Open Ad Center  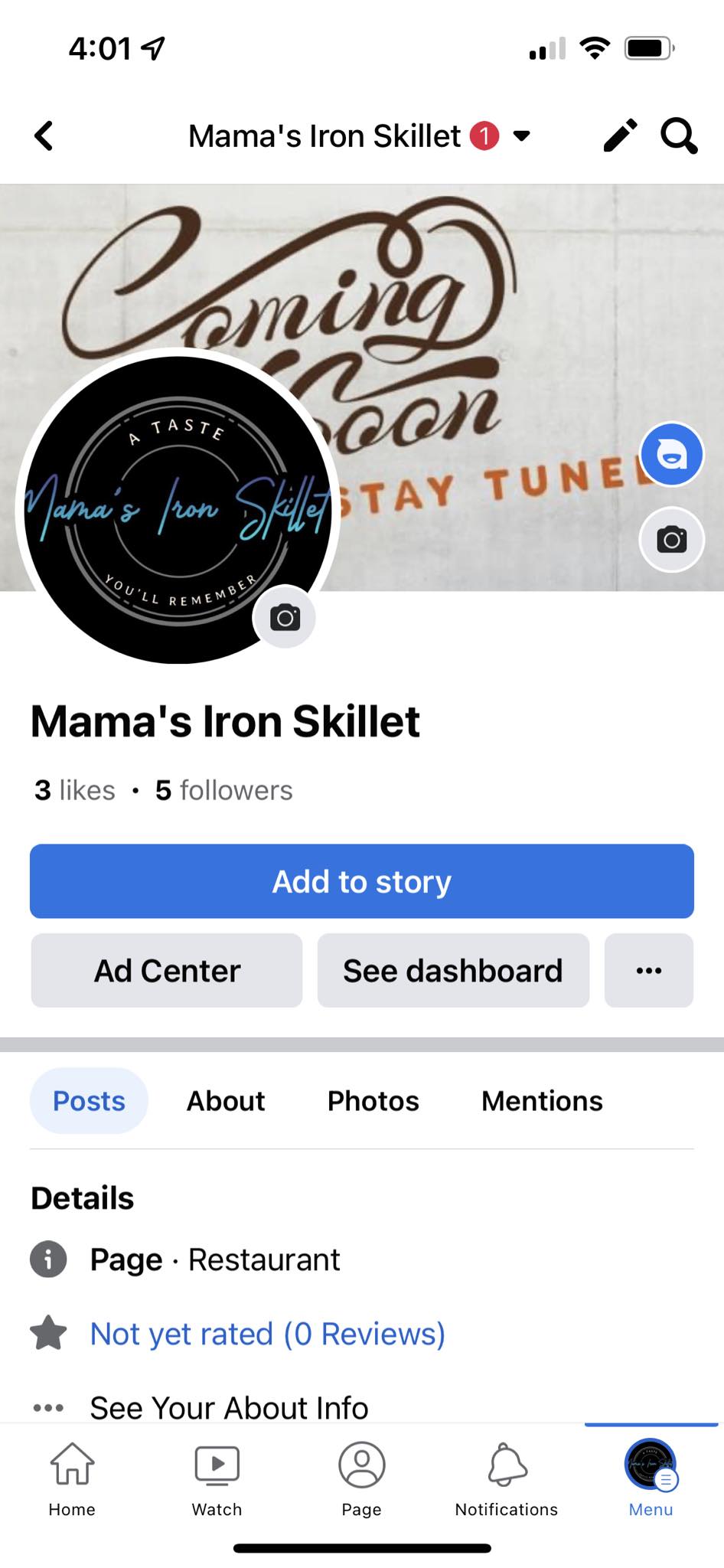click(167, 971)
